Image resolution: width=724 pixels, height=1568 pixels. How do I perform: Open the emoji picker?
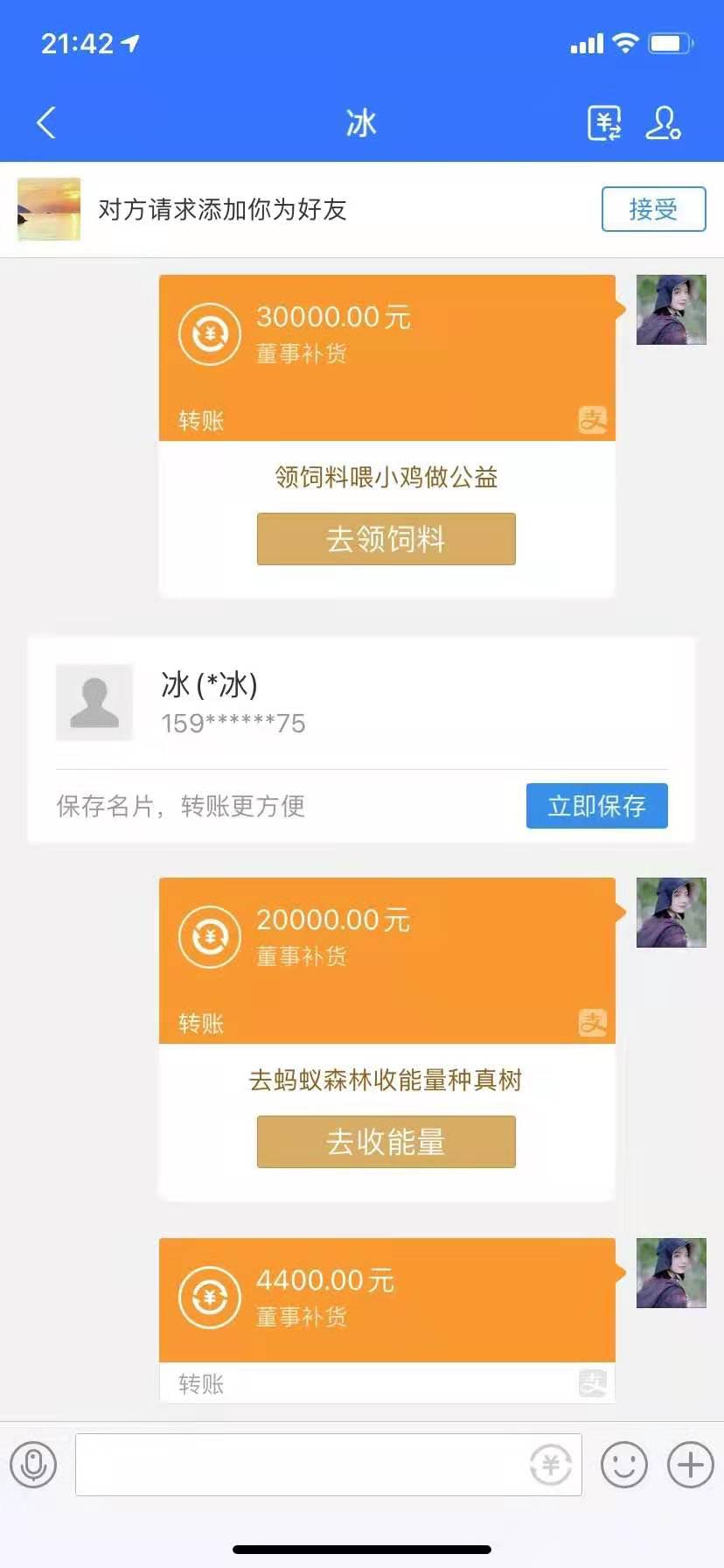[624, 1465]
